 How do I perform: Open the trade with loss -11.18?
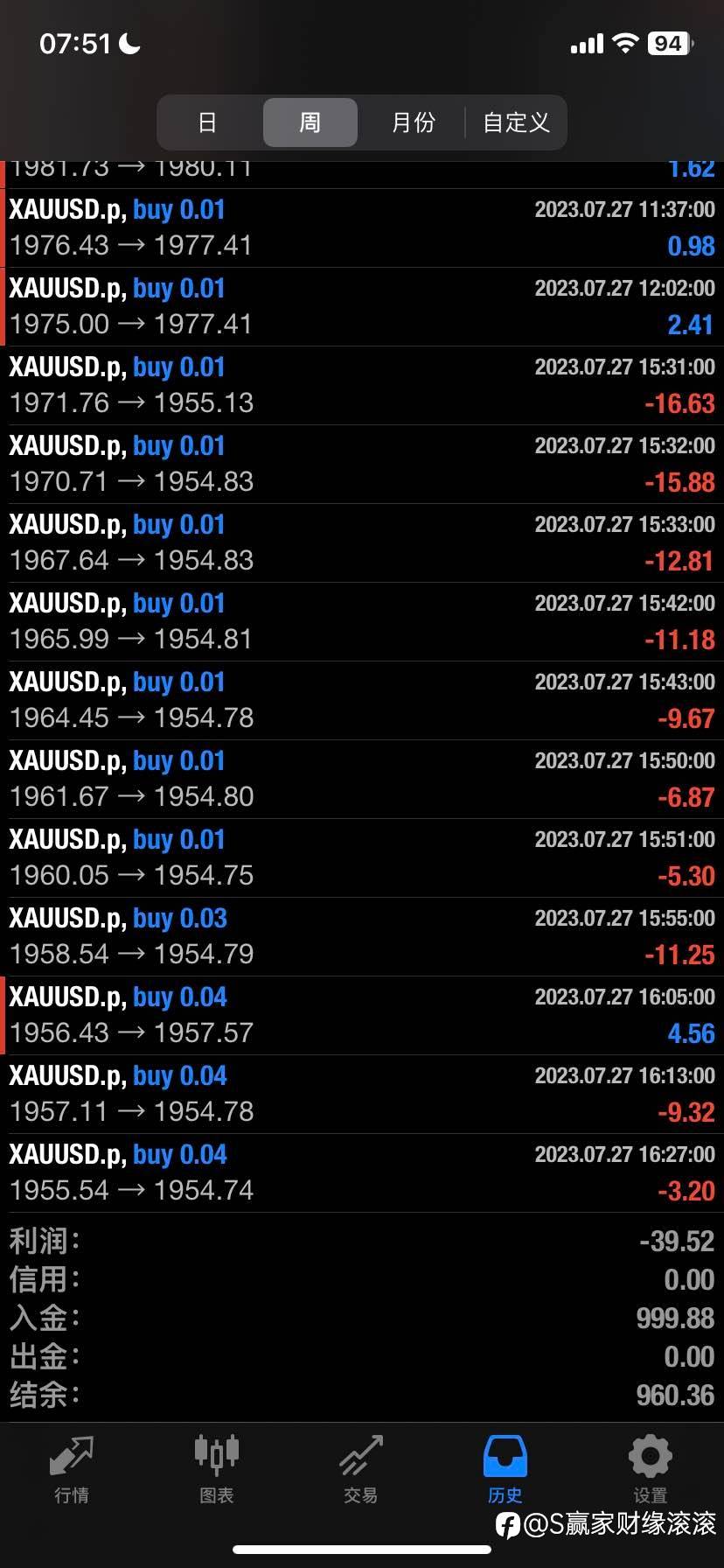(362, 622)
